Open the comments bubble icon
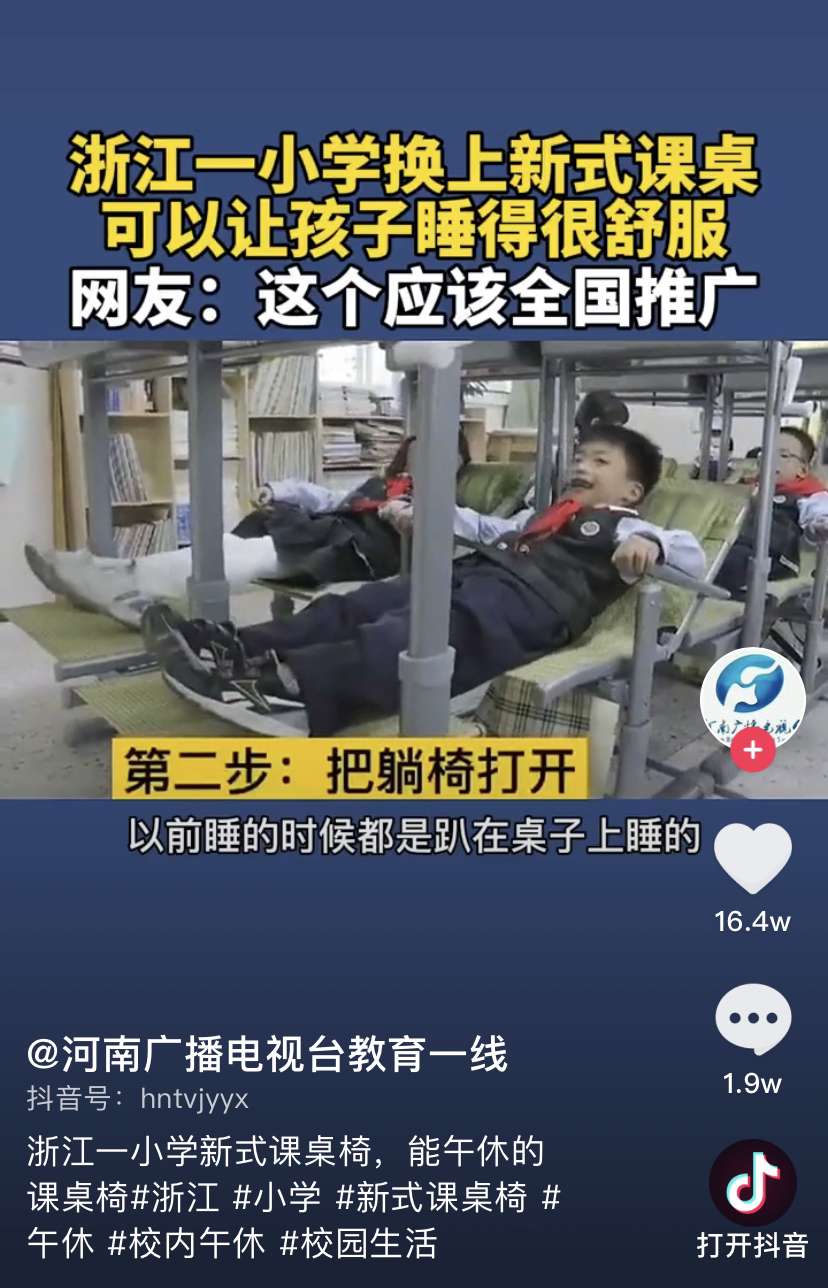 [x=752, y=1019]
